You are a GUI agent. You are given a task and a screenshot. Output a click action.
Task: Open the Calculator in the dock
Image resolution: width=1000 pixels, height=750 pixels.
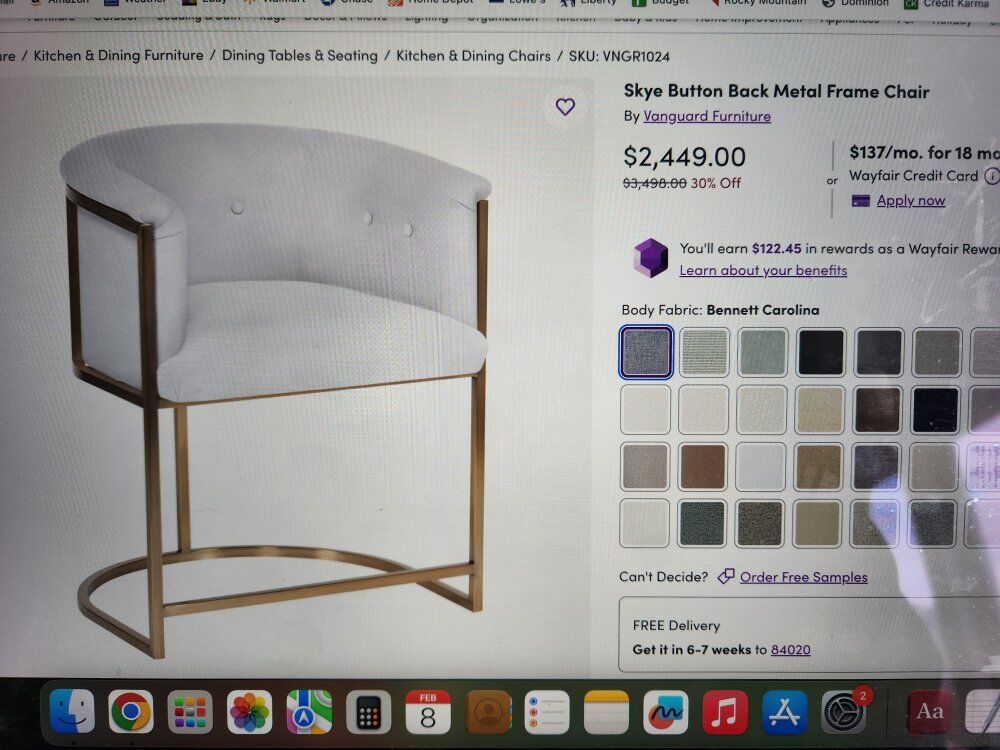(x=368, y=712)
